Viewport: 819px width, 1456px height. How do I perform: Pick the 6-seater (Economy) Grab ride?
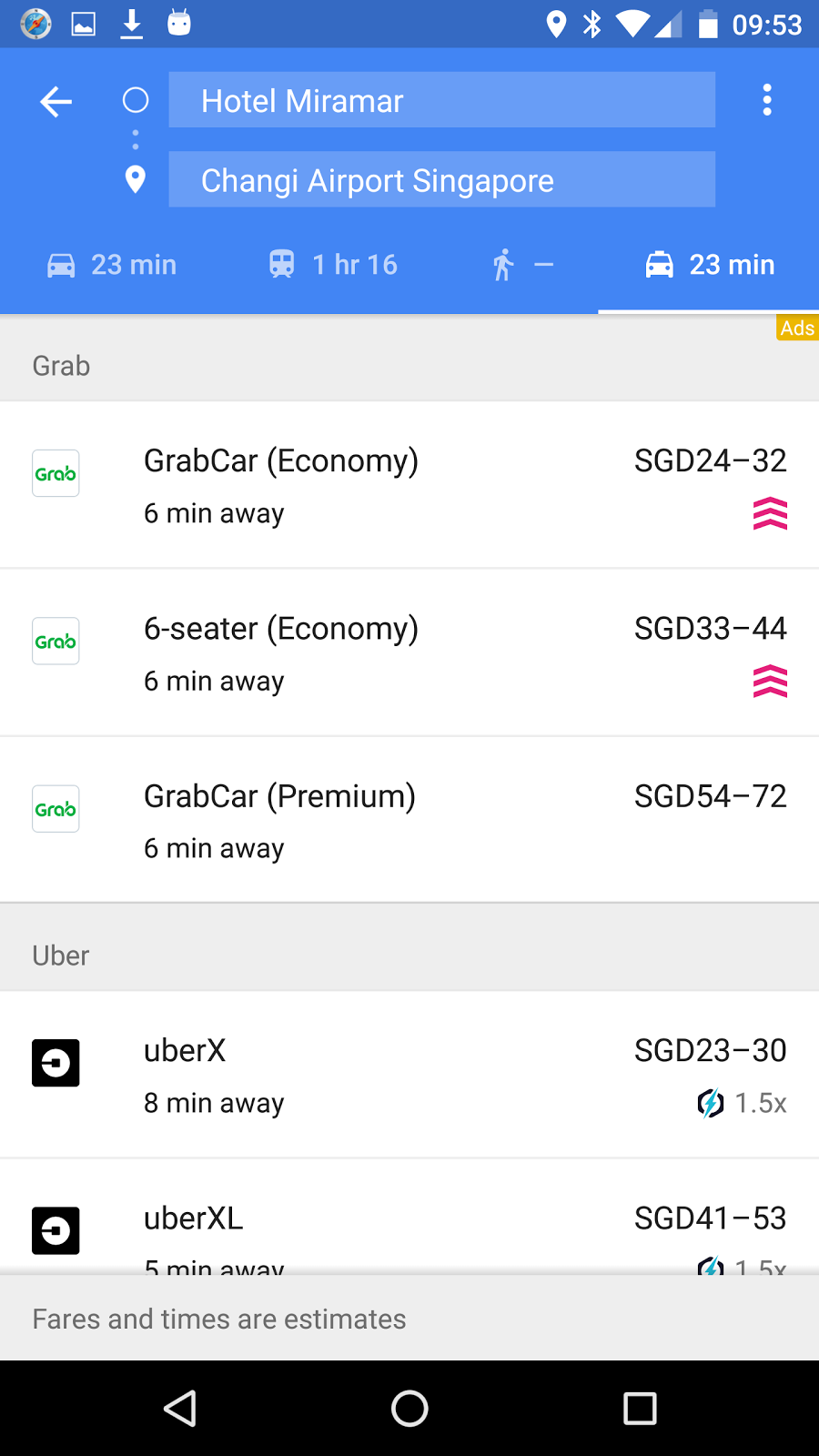click(x=409, y=652)
